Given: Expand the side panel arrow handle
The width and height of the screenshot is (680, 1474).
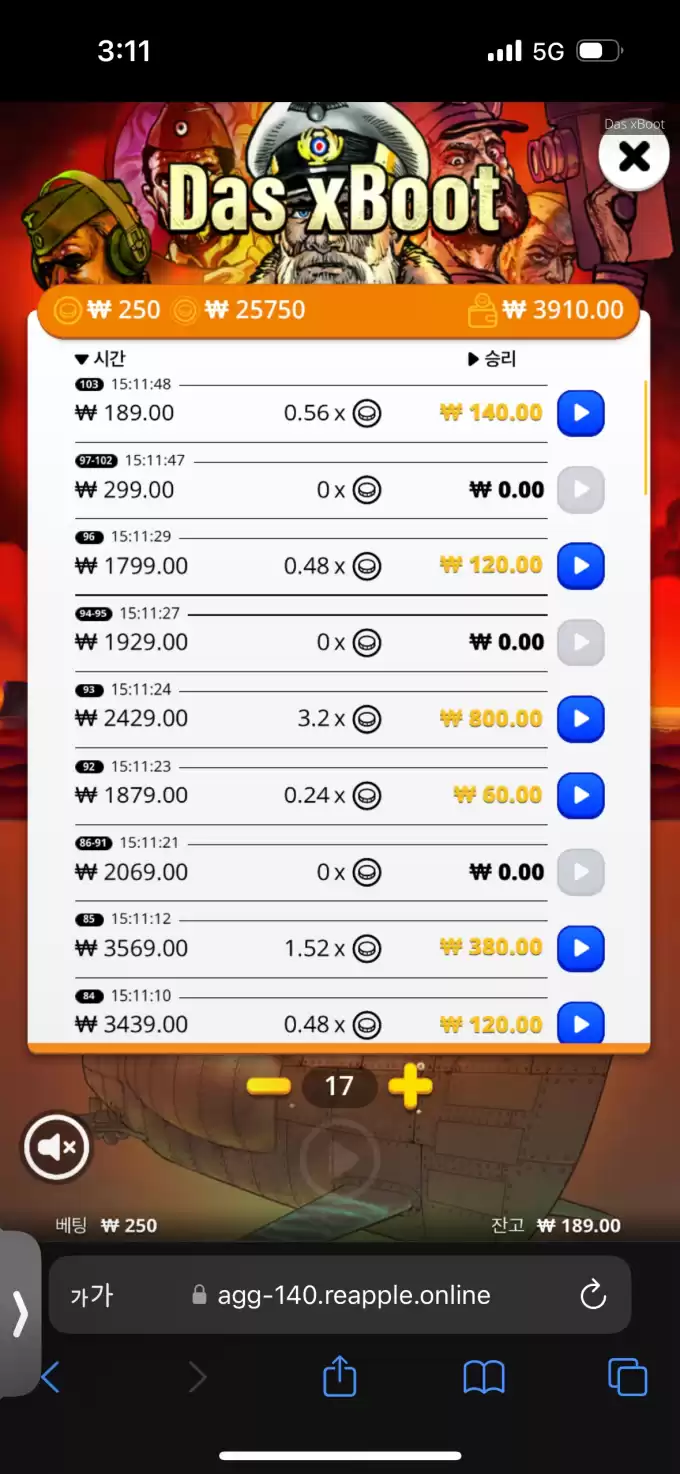Looking at the screenshot, I should (x=19, y=1314).
